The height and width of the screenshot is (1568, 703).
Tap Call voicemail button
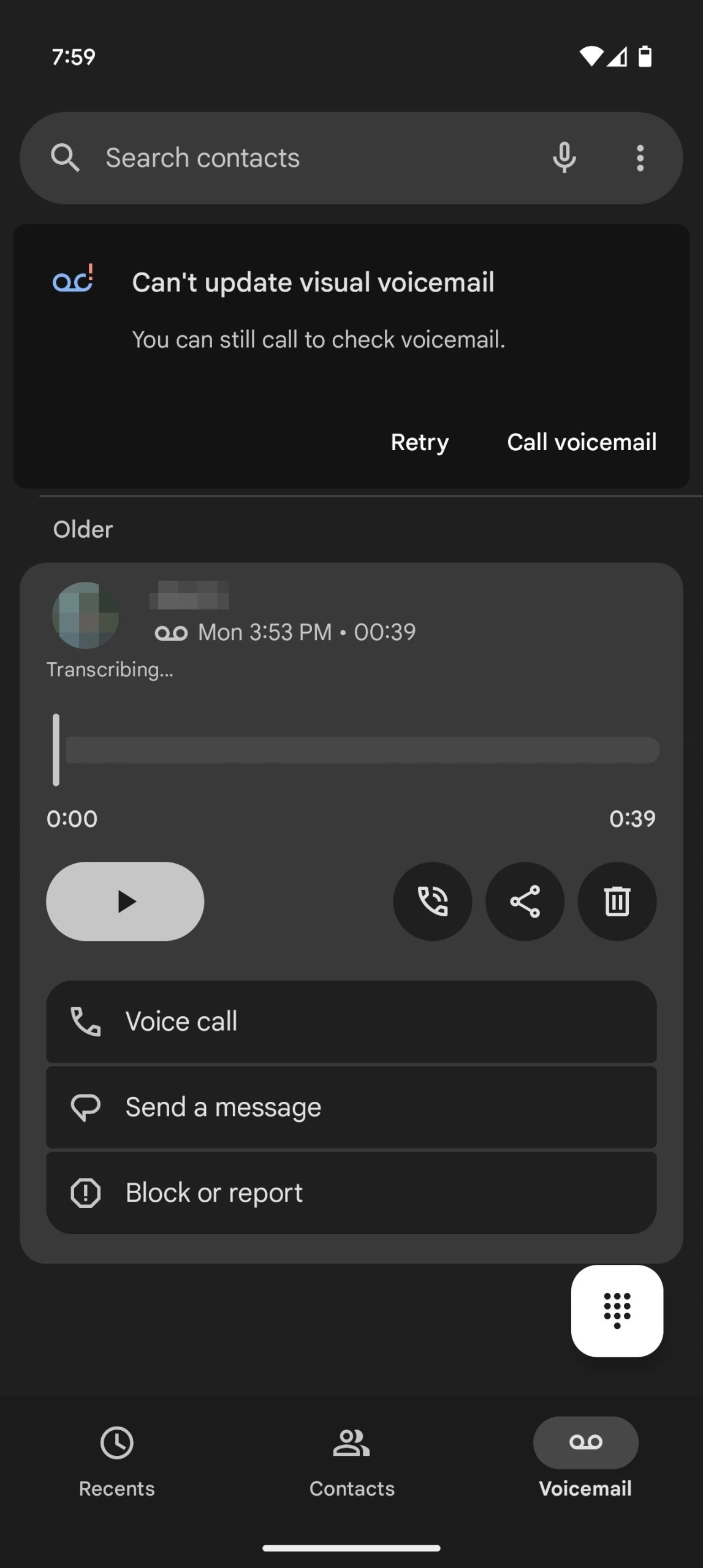coord(581,442)
